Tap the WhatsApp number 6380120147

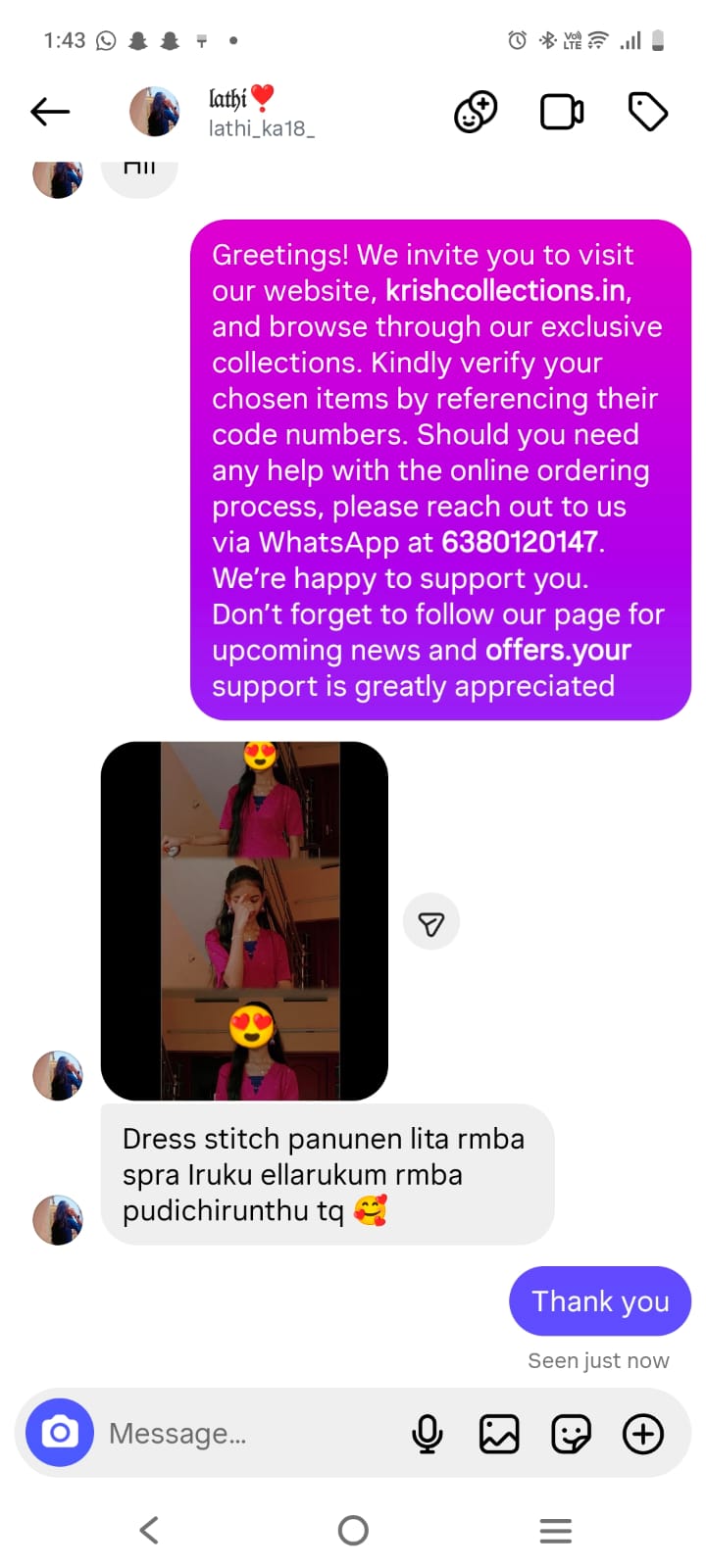520,542
